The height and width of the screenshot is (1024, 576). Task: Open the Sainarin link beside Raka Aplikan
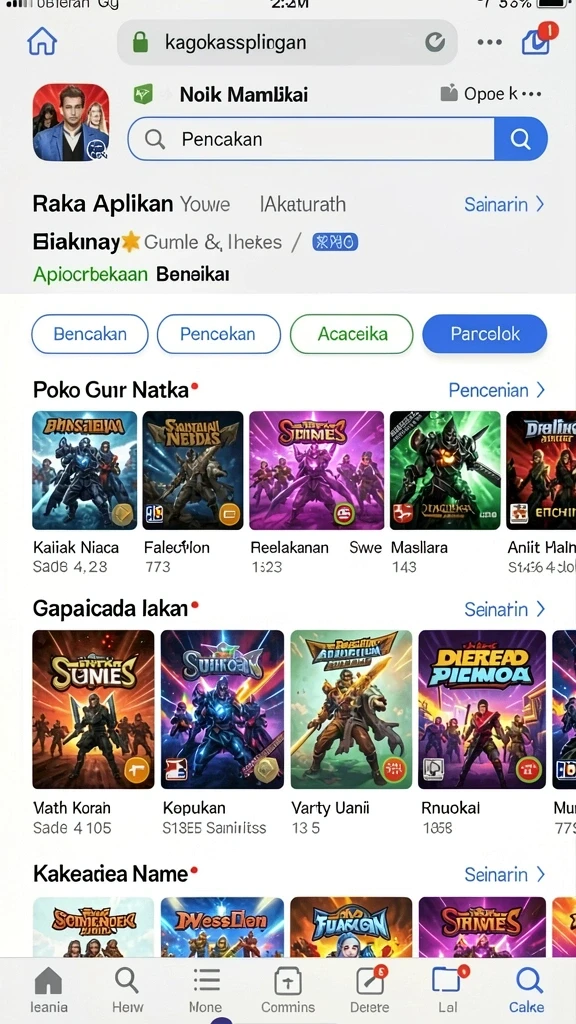tap(504, 204)
